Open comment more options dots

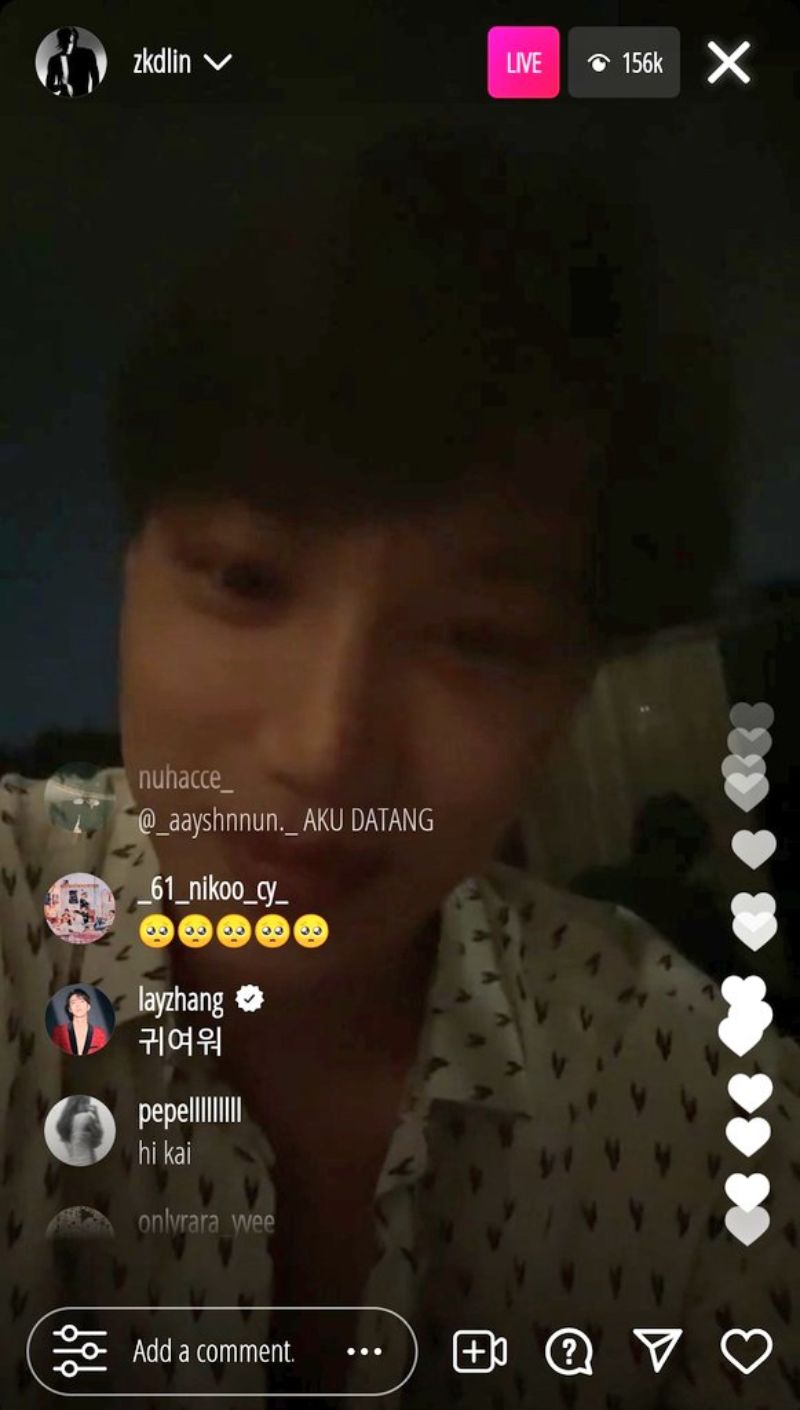click(364, 1352)
